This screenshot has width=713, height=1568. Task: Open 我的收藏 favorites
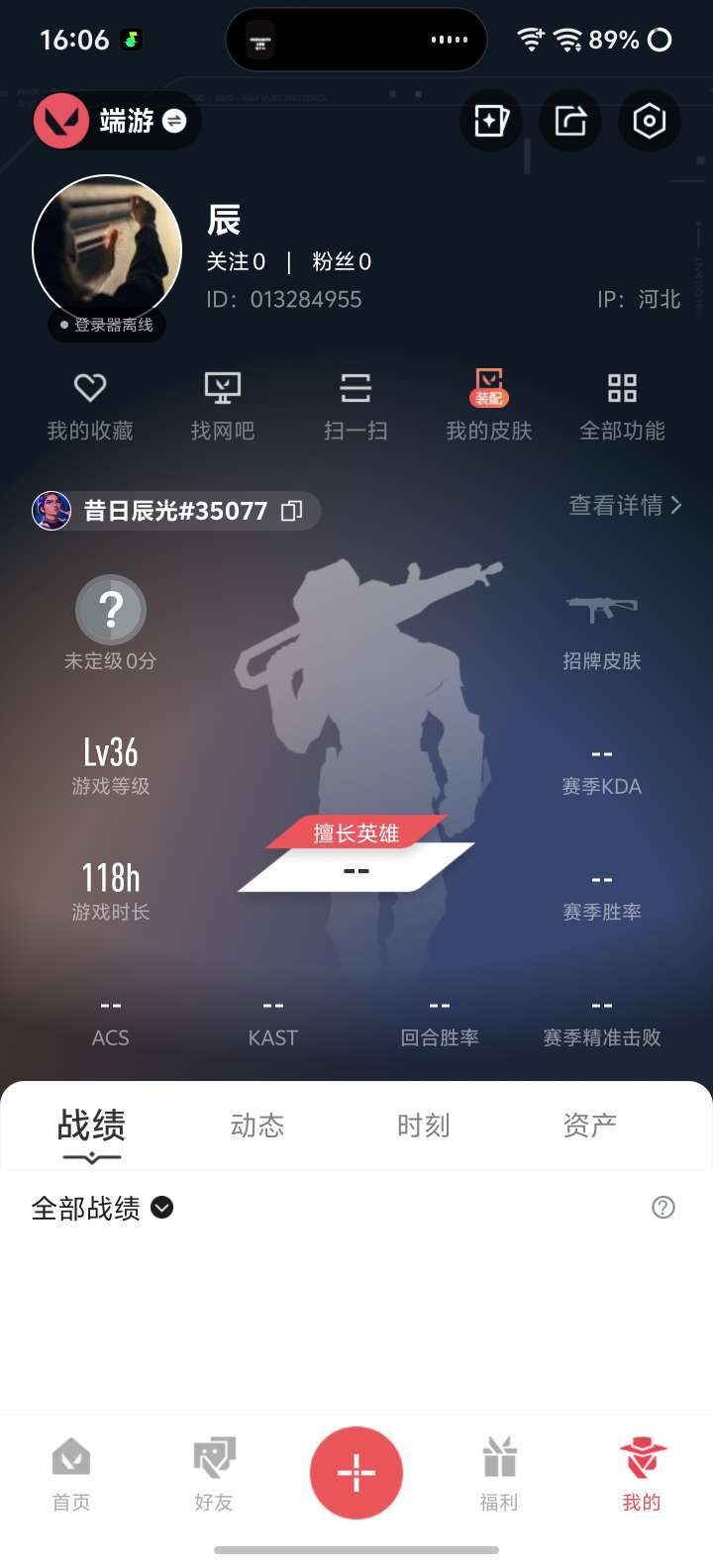tap(90, 406)
